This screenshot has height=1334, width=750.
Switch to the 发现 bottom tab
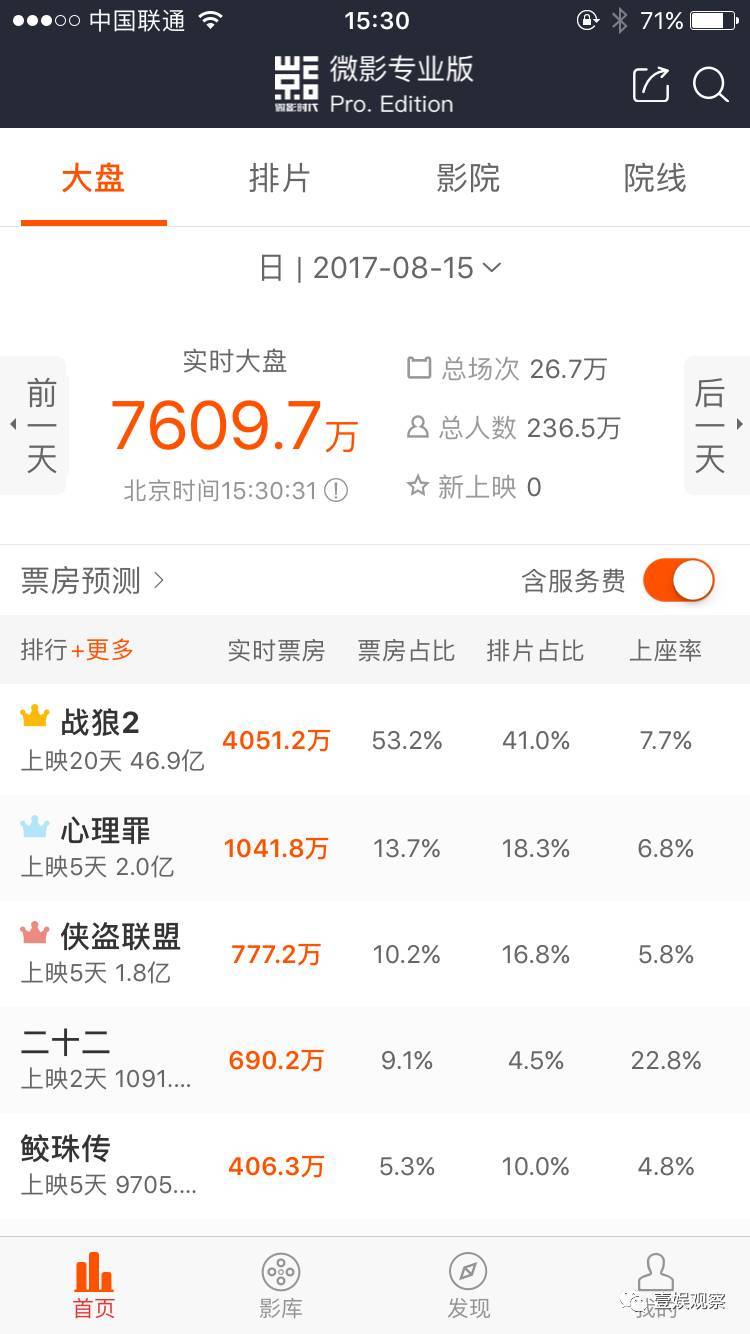click(x=468, y=1286)
